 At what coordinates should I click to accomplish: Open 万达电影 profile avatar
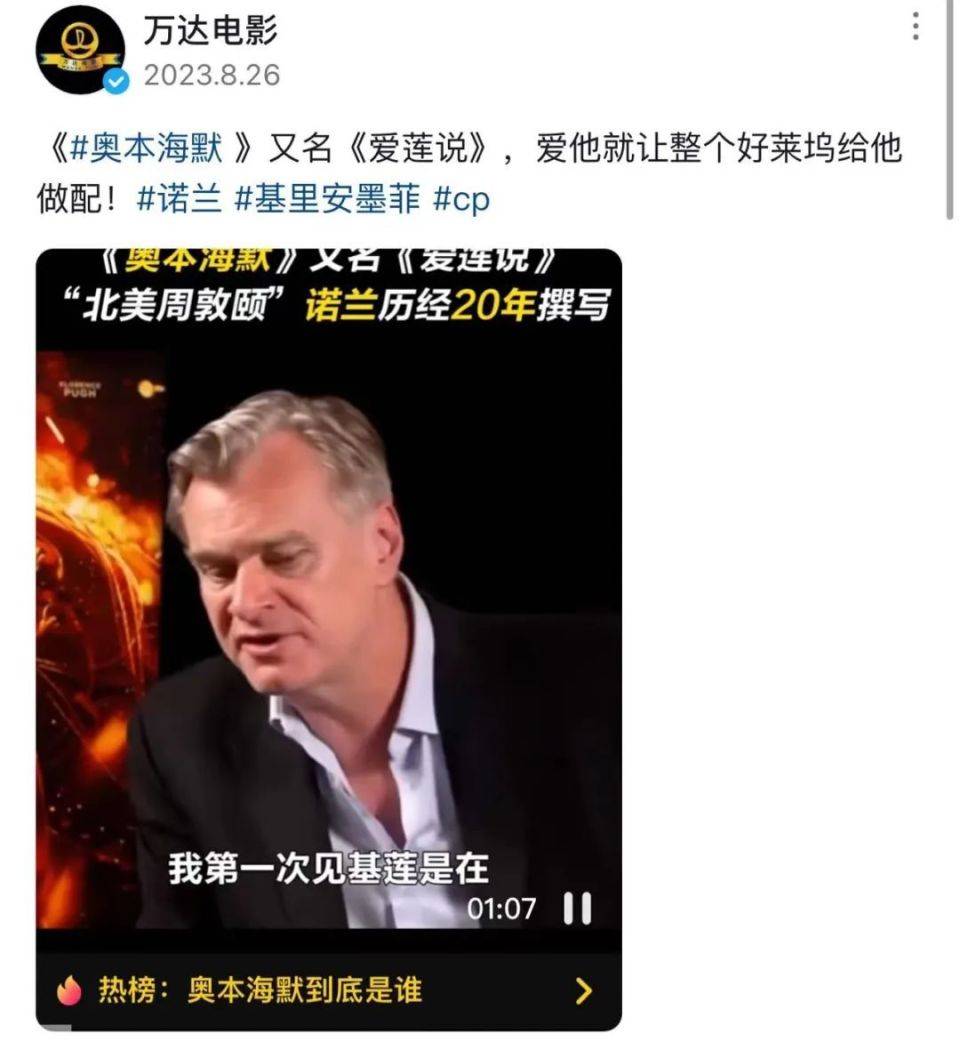[x=79, y=50]
